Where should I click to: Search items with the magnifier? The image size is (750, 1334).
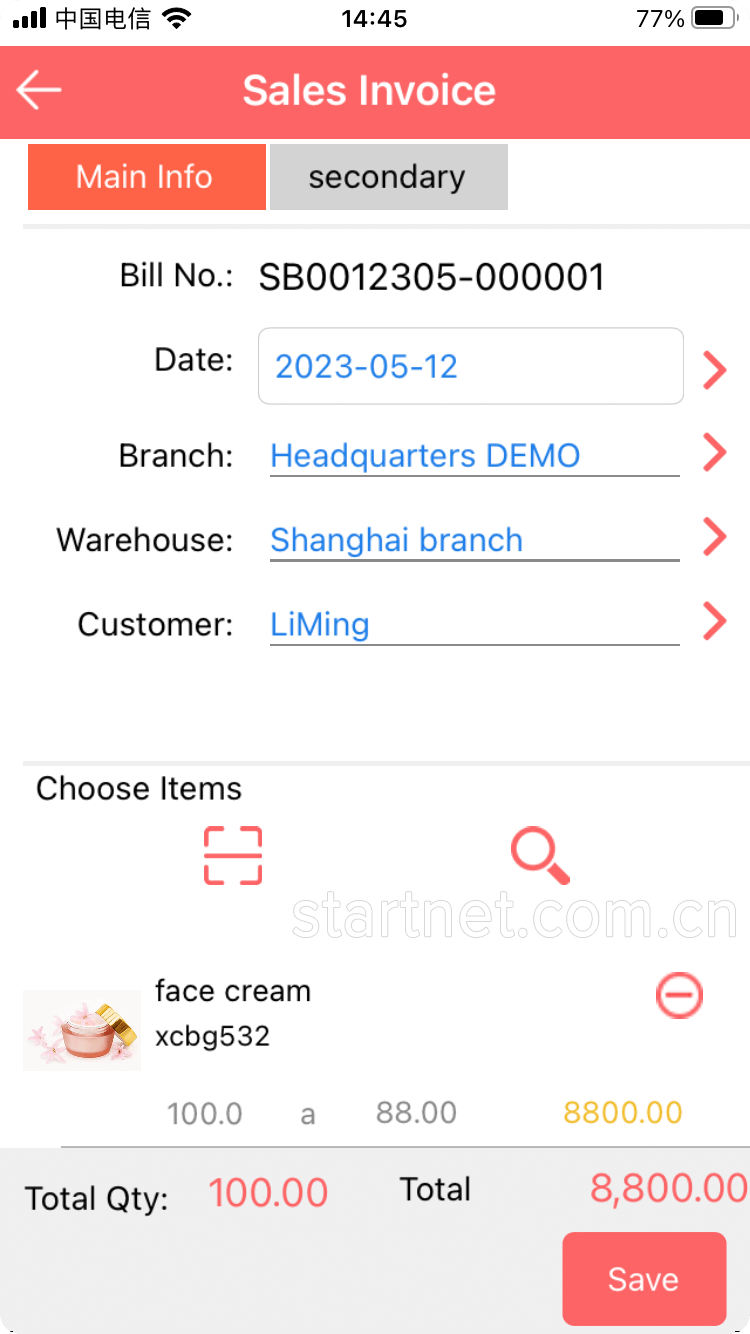click(x=540, y=856)
